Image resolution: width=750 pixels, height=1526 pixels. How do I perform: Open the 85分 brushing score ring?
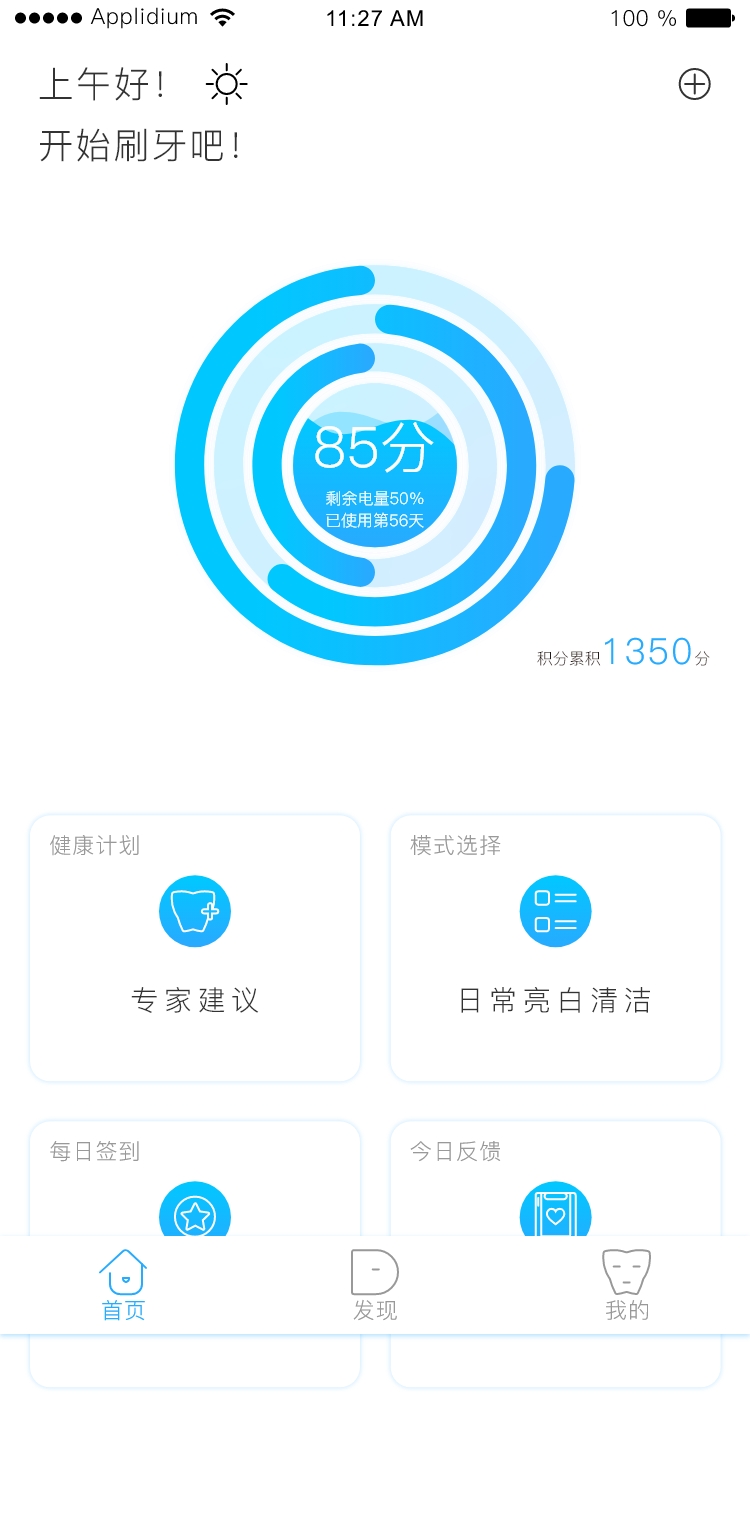375,465
